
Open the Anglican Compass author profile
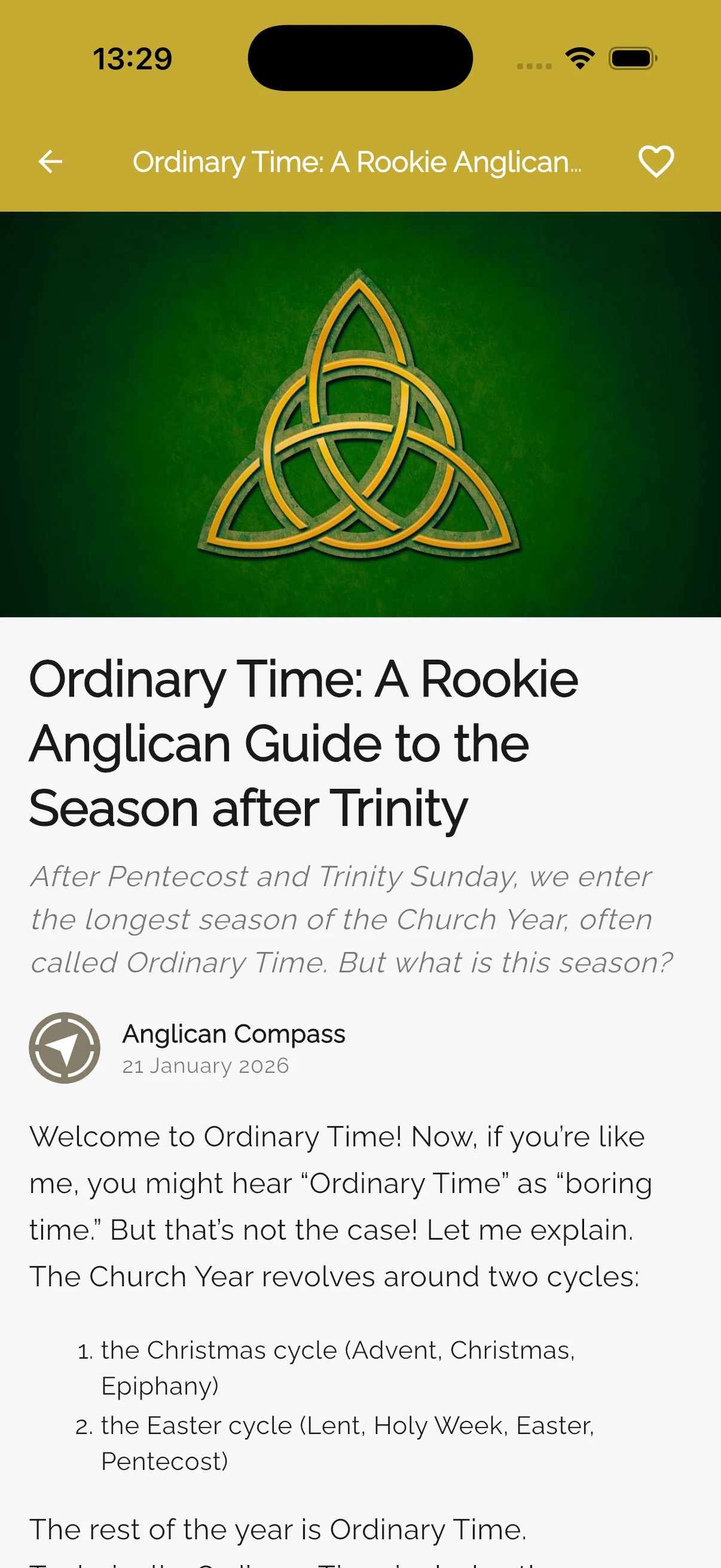tap(234, 1033)
